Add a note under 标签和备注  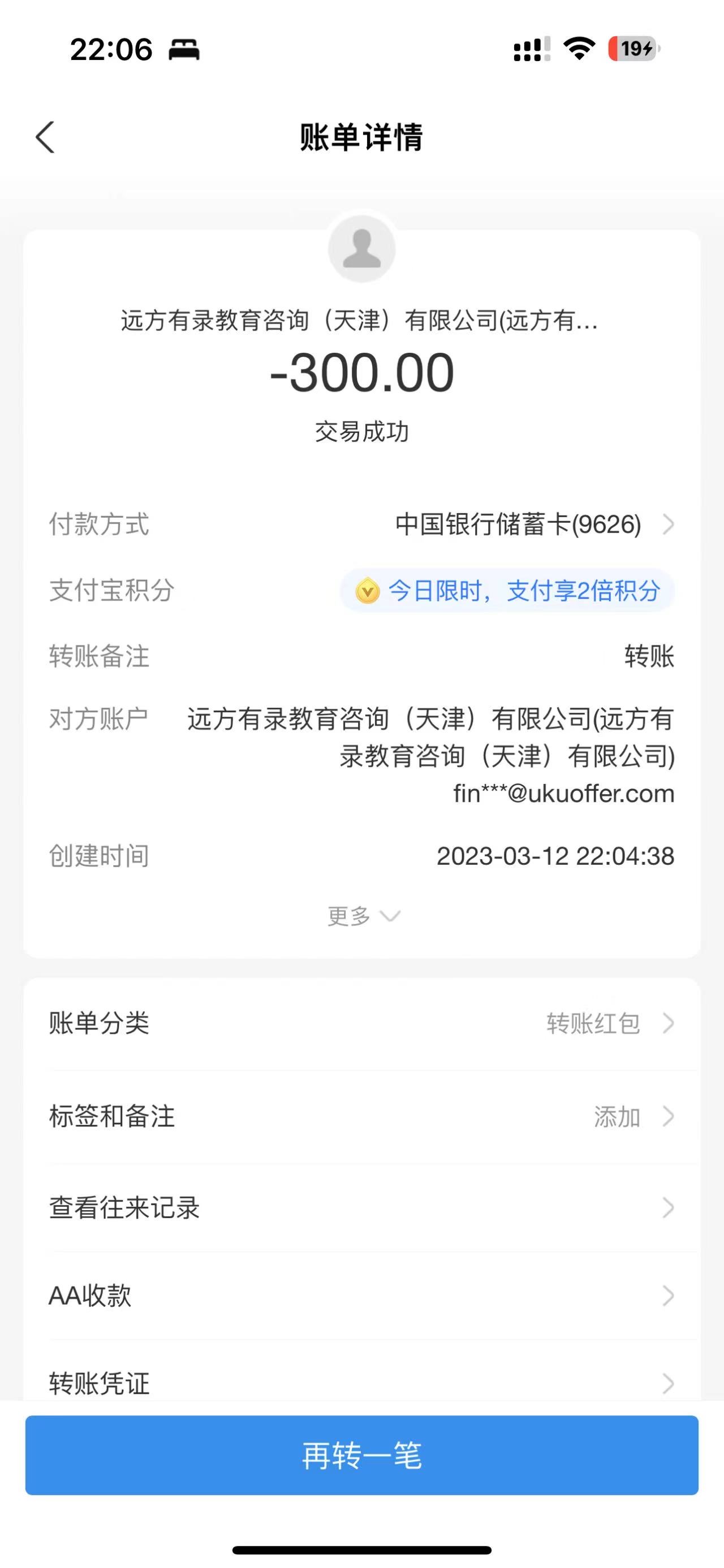361,1116
